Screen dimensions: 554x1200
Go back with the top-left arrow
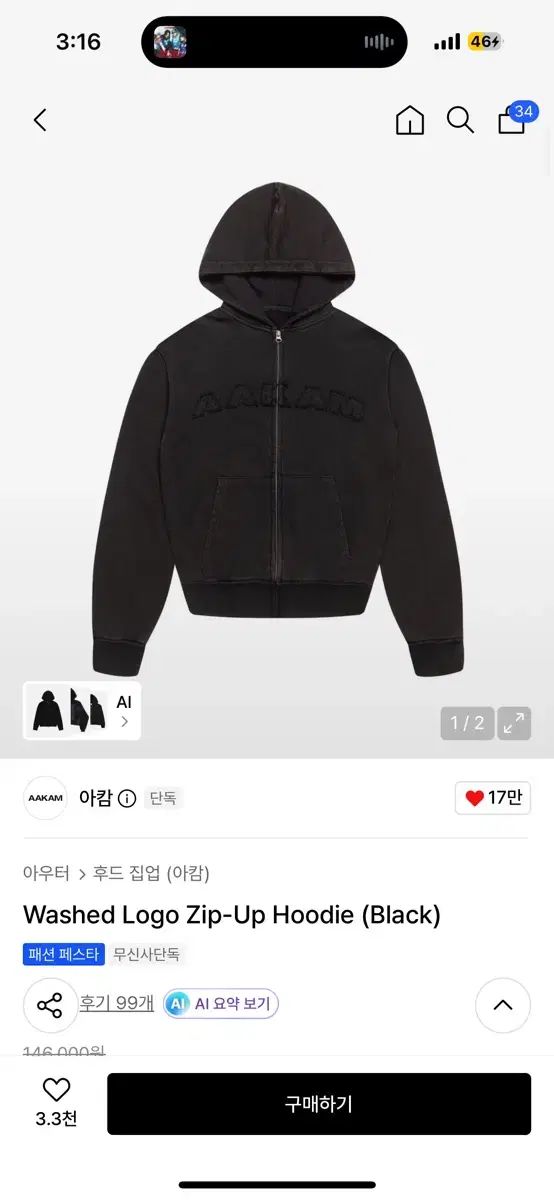click(40, 121)
